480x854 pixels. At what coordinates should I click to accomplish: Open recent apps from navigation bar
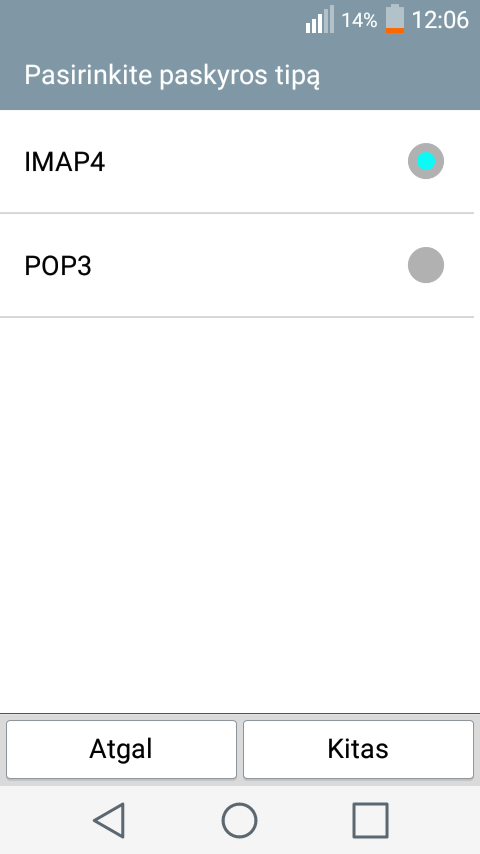coord(370,820)
